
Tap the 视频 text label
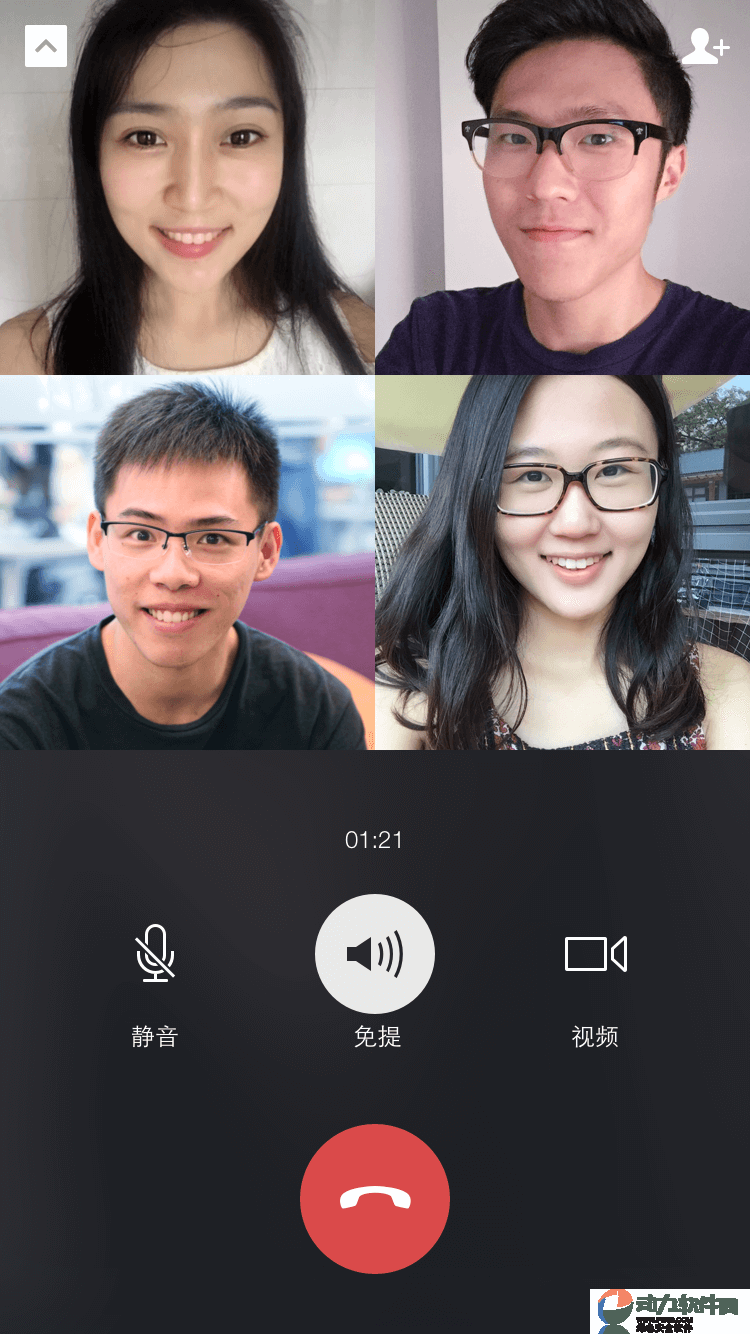(595, 1037)
